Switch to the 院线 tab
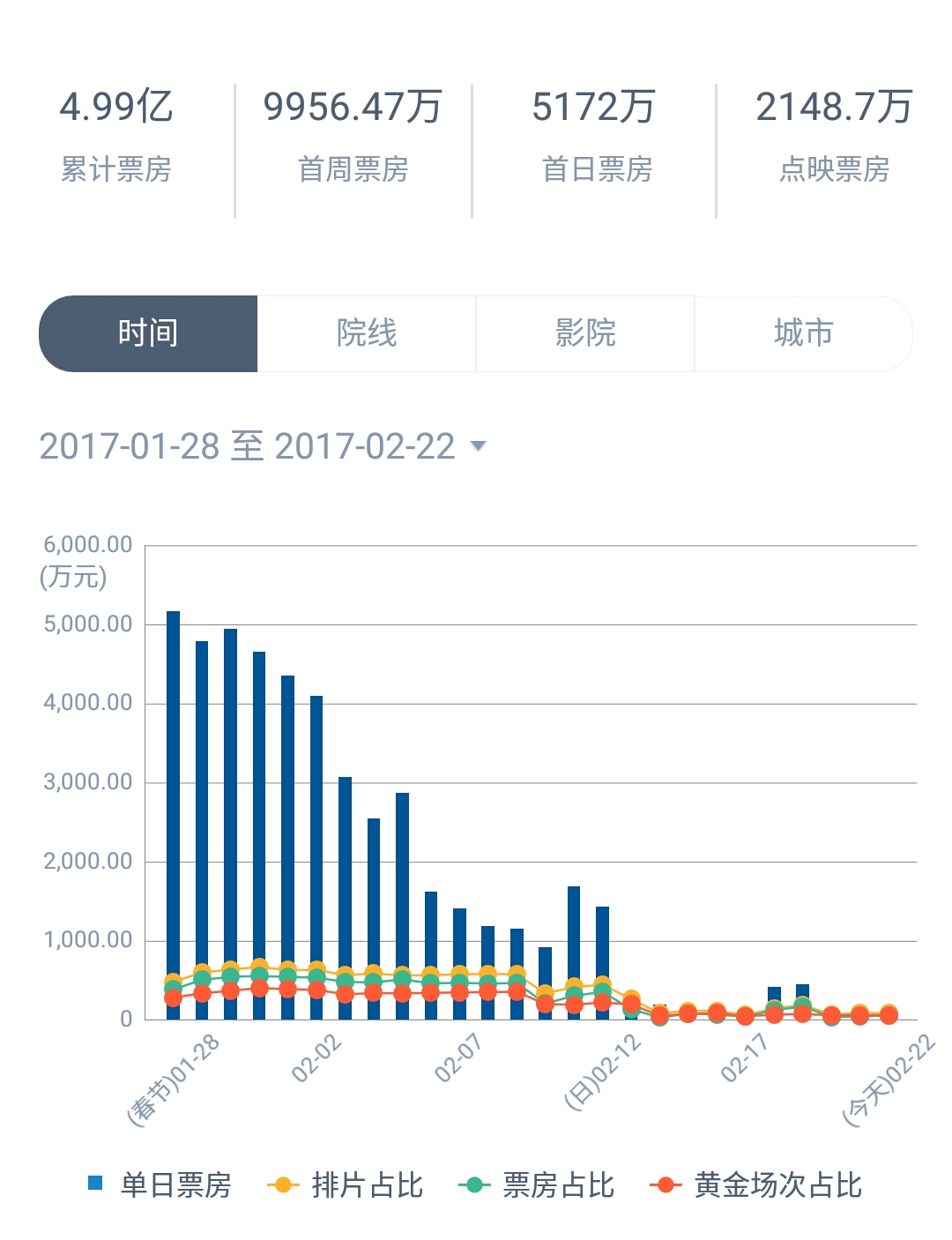The height and width of the screenshot is (1240, 952). coord(367,333)
